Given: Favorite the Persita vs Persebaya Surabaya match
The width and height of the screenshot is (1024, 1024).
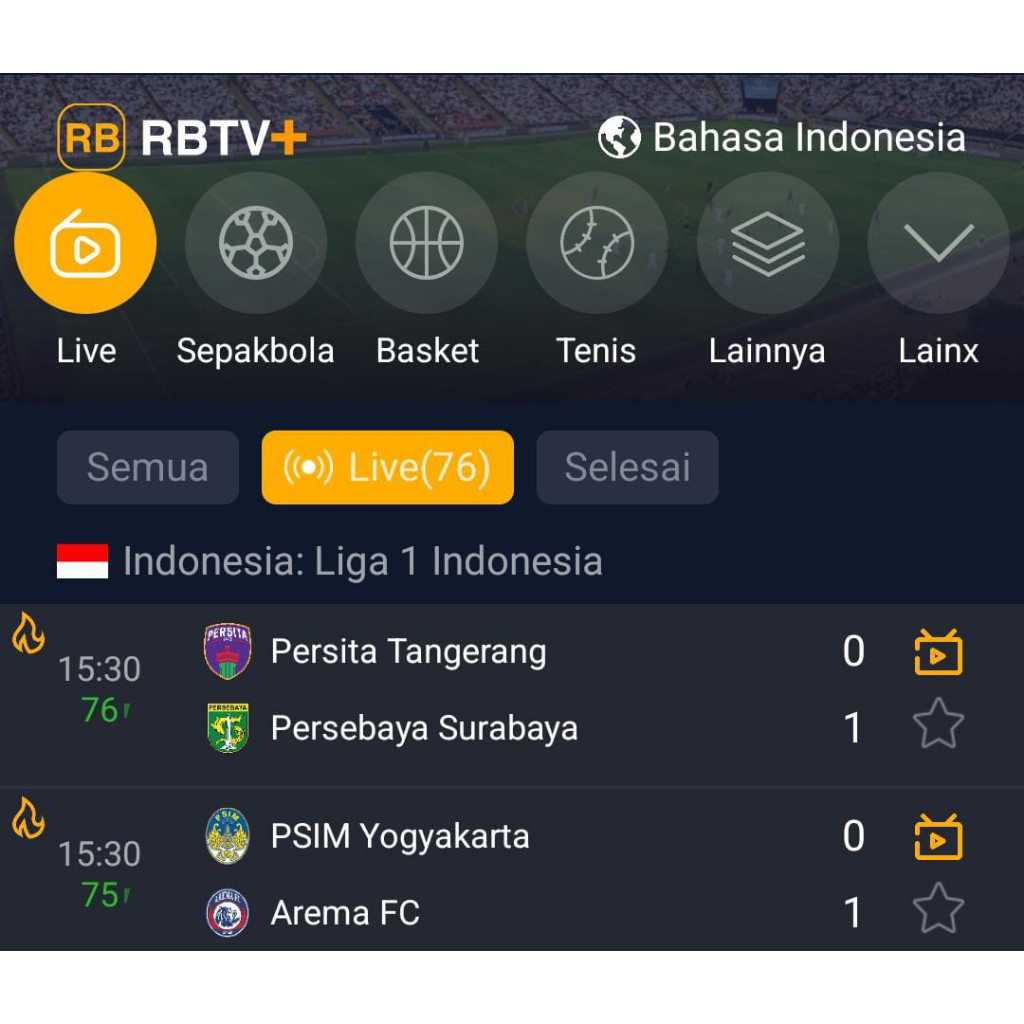Looking at the screenshot, I should point(938,727).
